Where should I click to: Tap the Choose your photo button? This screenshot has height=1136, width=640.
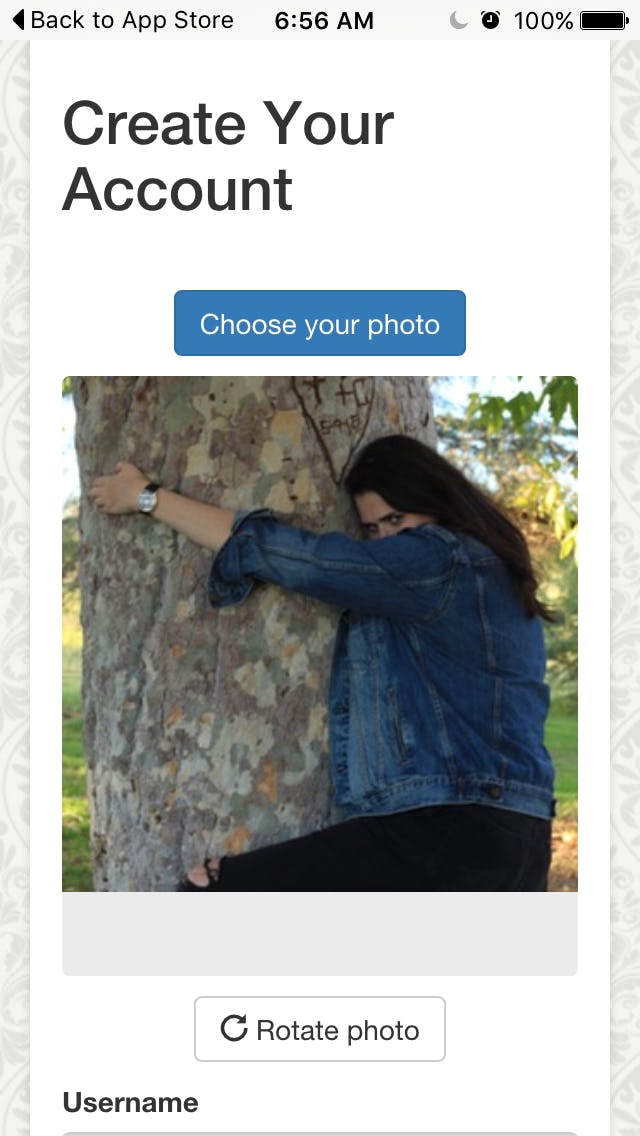click(320, 323)
